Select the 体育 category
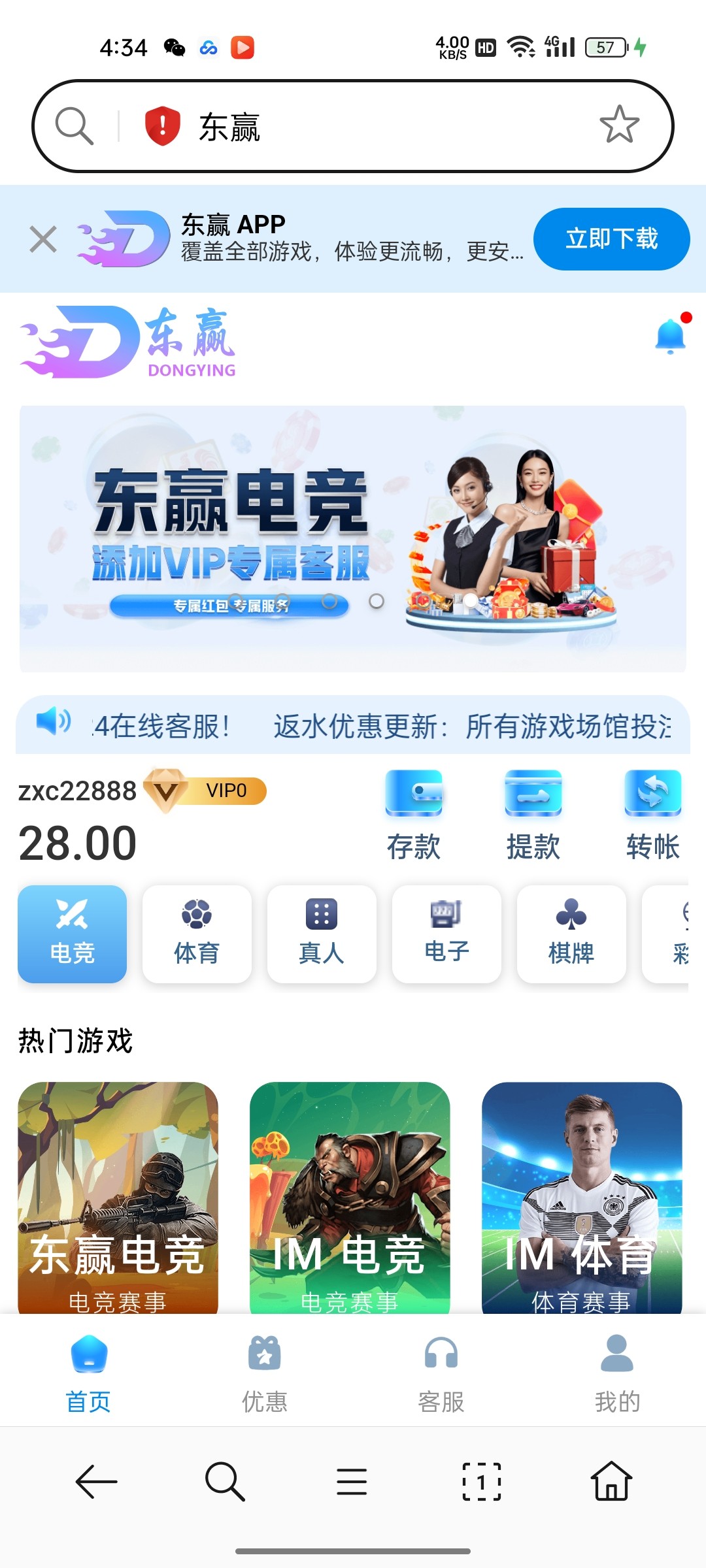Viewport: 706px width, 1568px height. coord(197,934)
